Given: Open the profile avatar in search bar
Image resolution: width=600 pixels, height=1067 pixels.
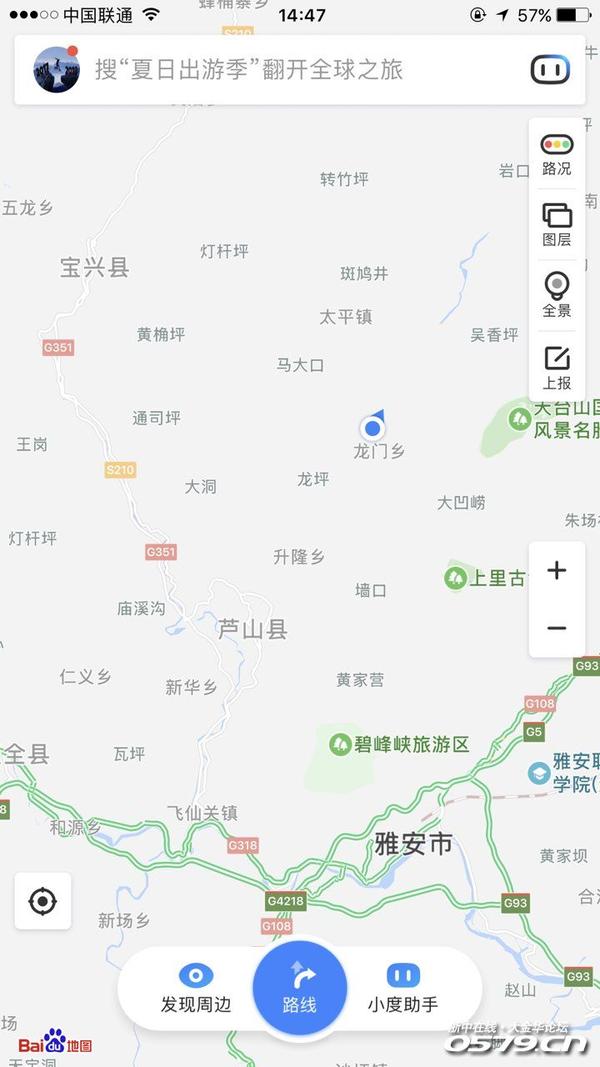Looking at the screenshot, I should click(x=57, y=69).
